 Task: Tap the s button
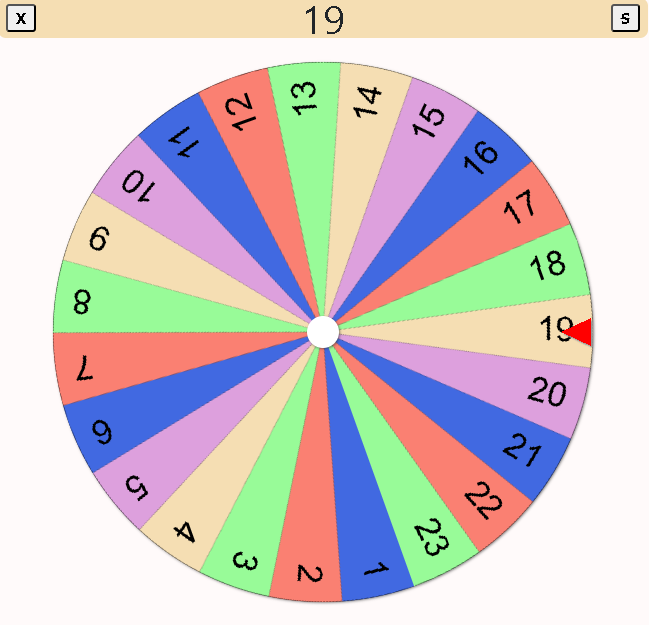point(625,18)
